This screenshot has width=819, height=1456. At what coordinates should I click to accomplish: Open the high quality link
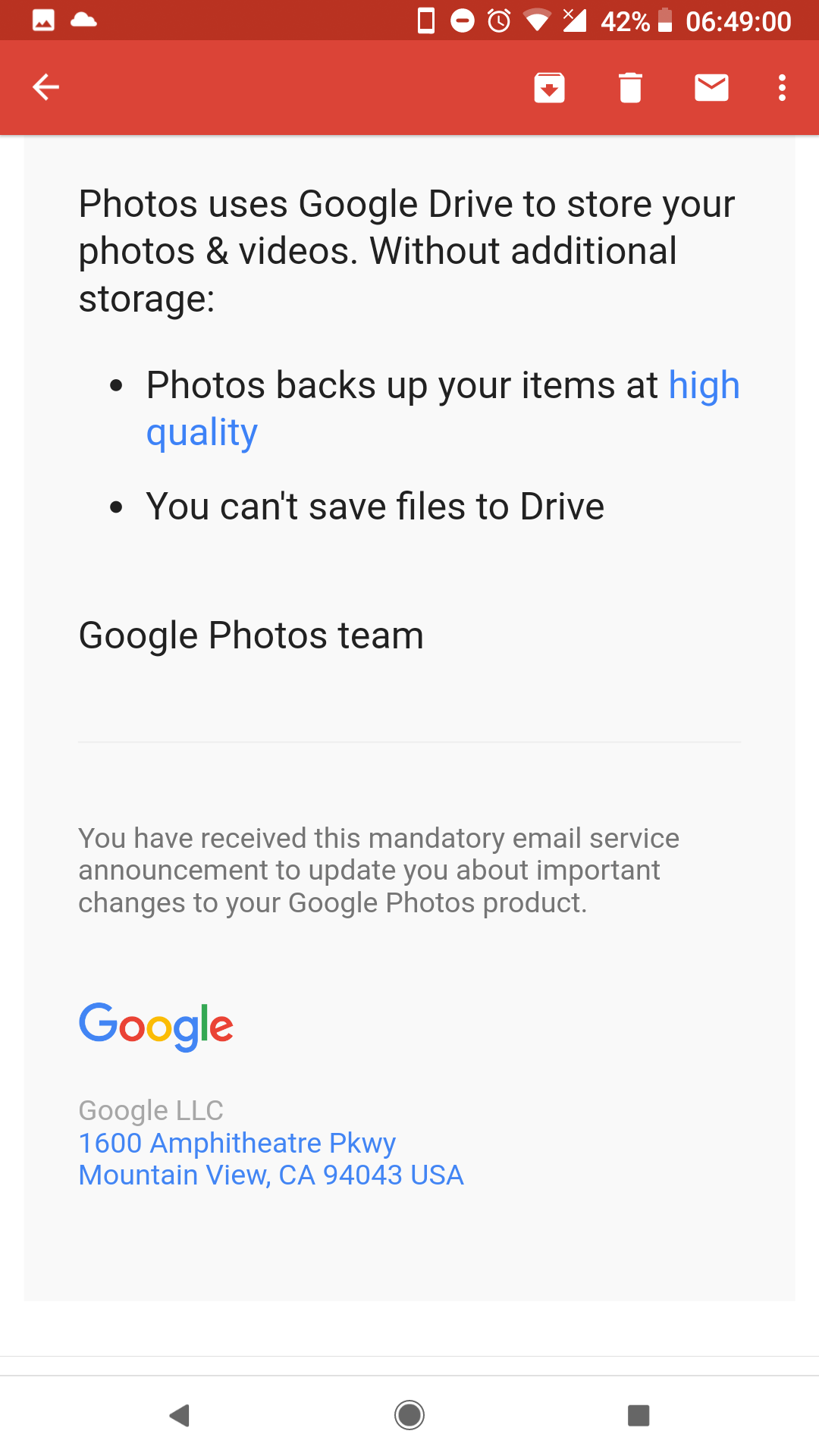pyautogui.click(x=443, y=408)
